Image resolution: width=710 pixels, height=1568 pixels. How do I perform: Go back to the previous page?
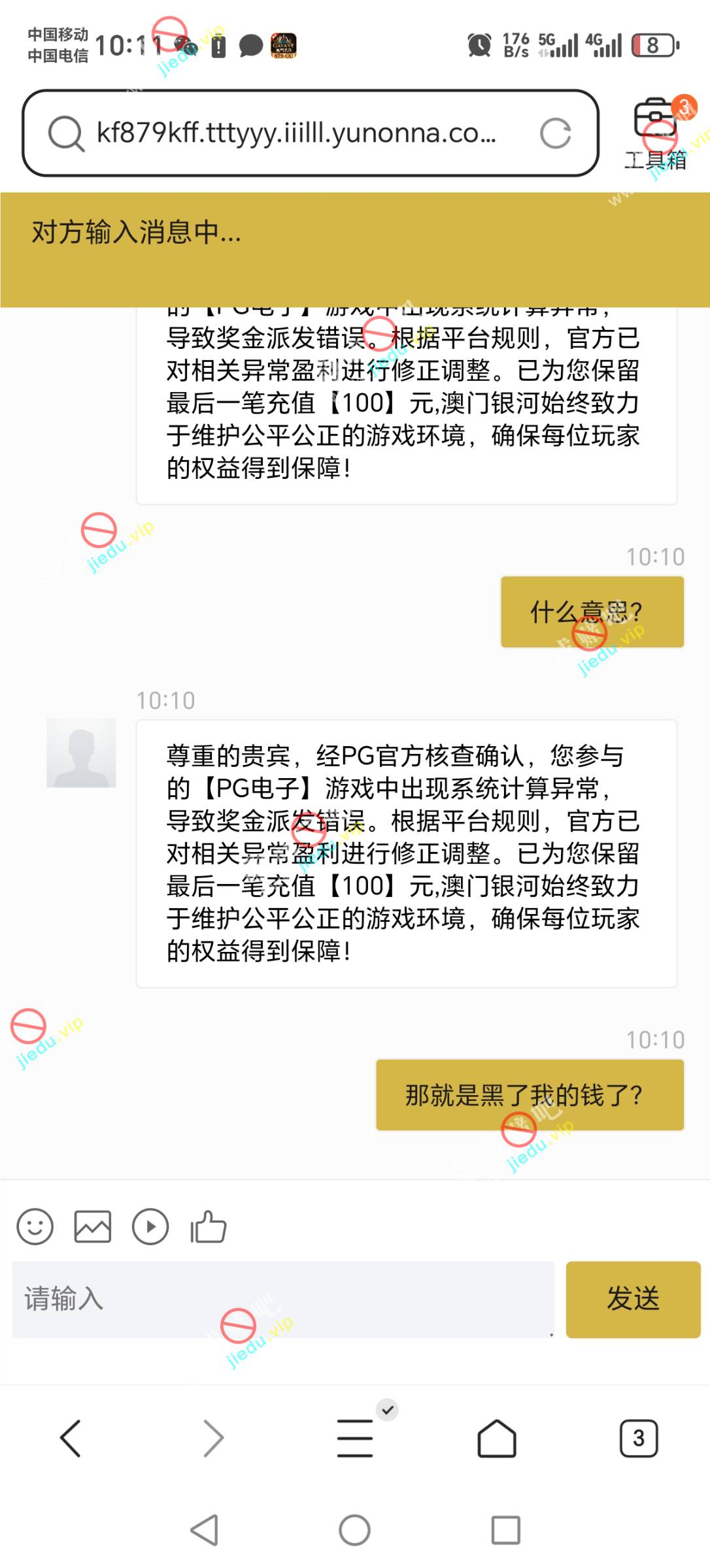click(70, 1438)
